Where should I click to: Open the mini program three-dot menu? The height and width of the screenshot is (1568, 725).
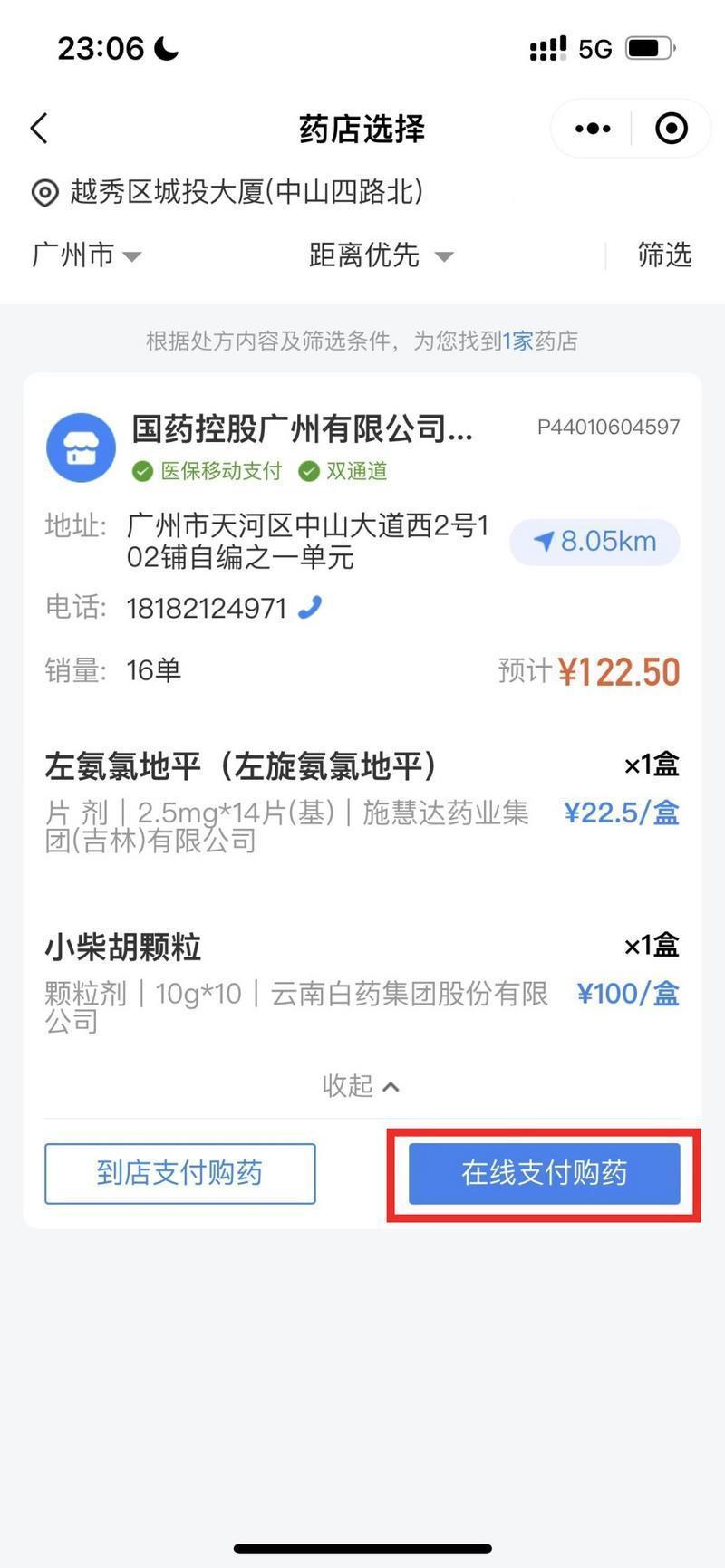[593, 129]
